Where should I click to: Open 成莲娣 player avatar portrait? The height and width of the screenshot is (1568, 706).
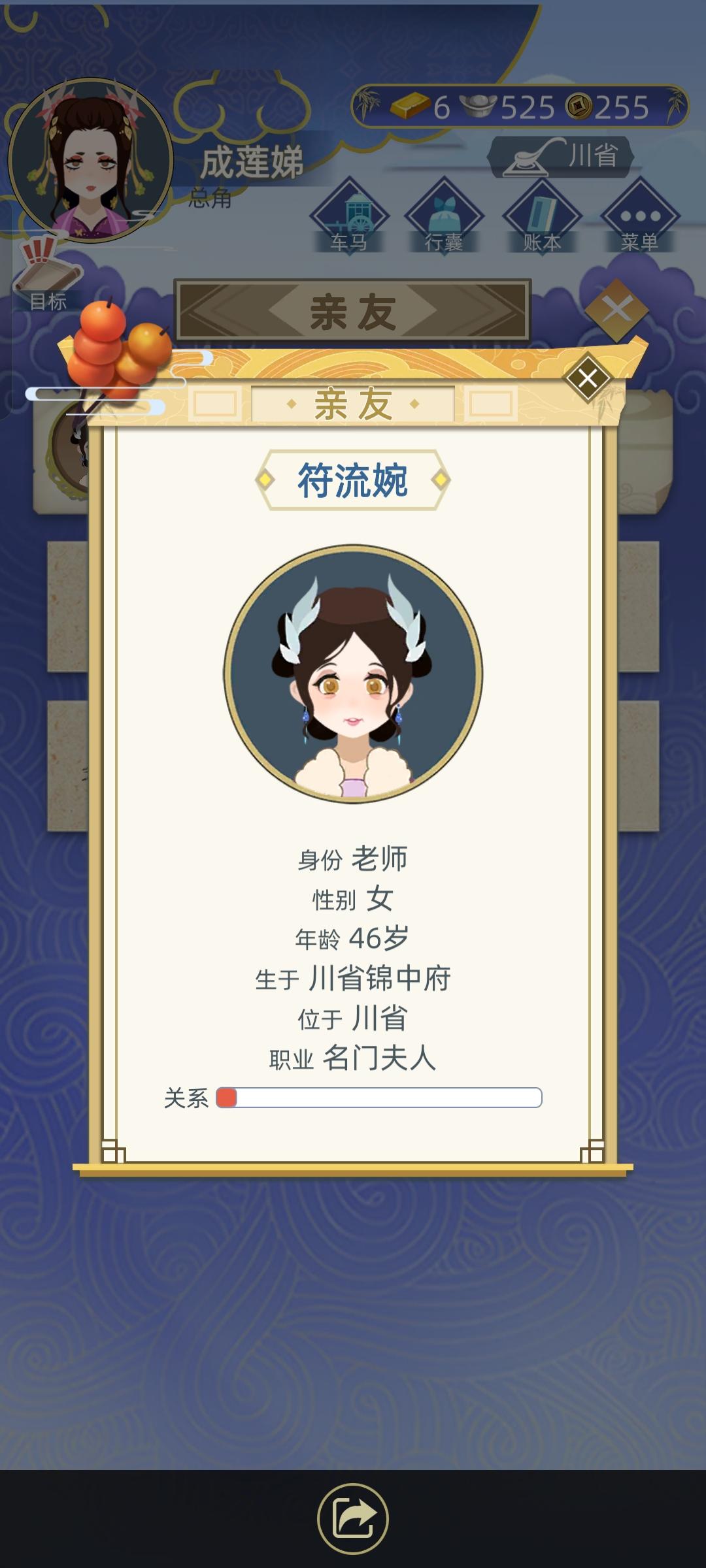tap(92, 157)
